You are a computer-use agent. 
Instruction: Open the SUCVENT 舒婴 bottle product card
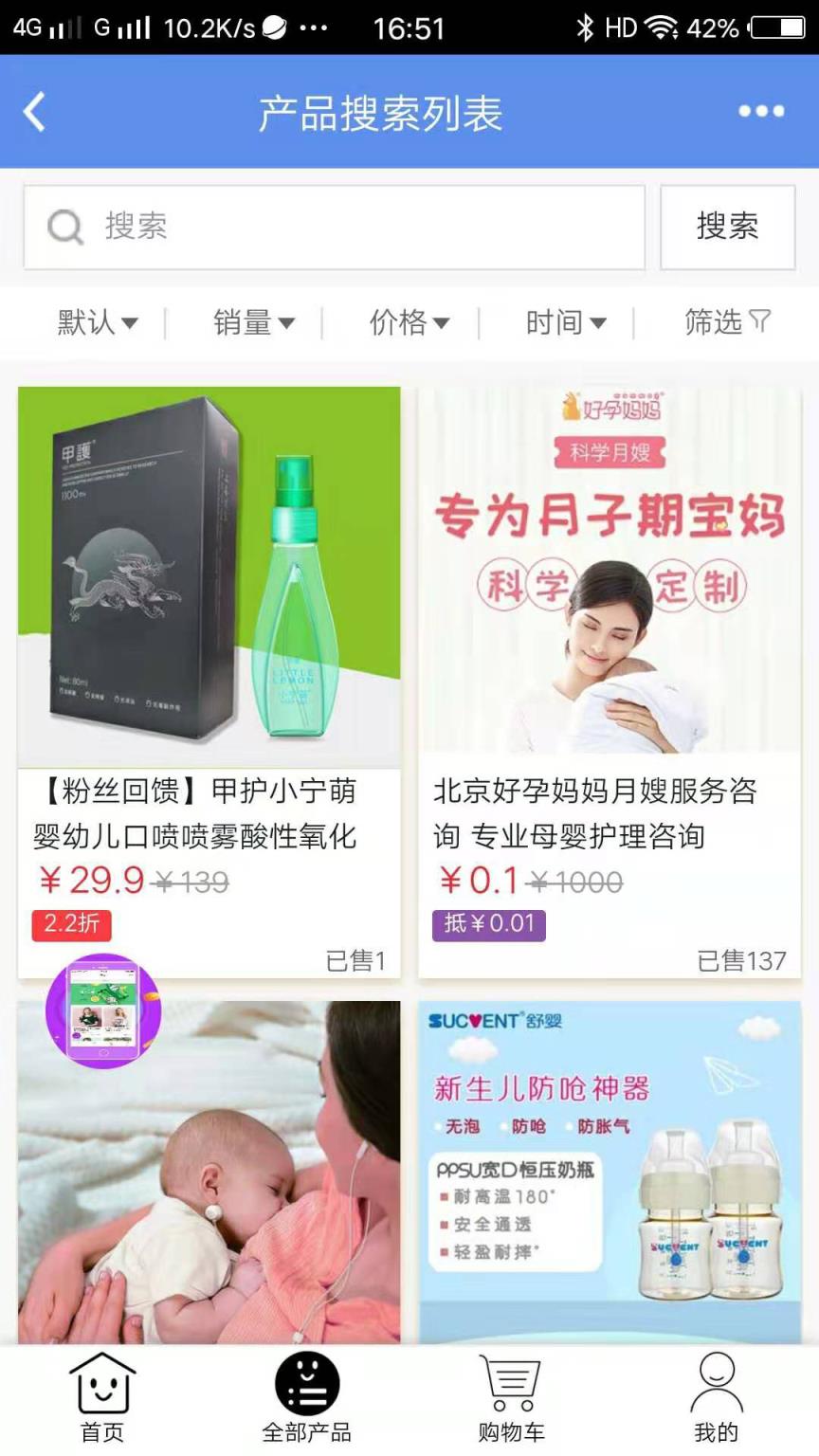pos(610,1175)
